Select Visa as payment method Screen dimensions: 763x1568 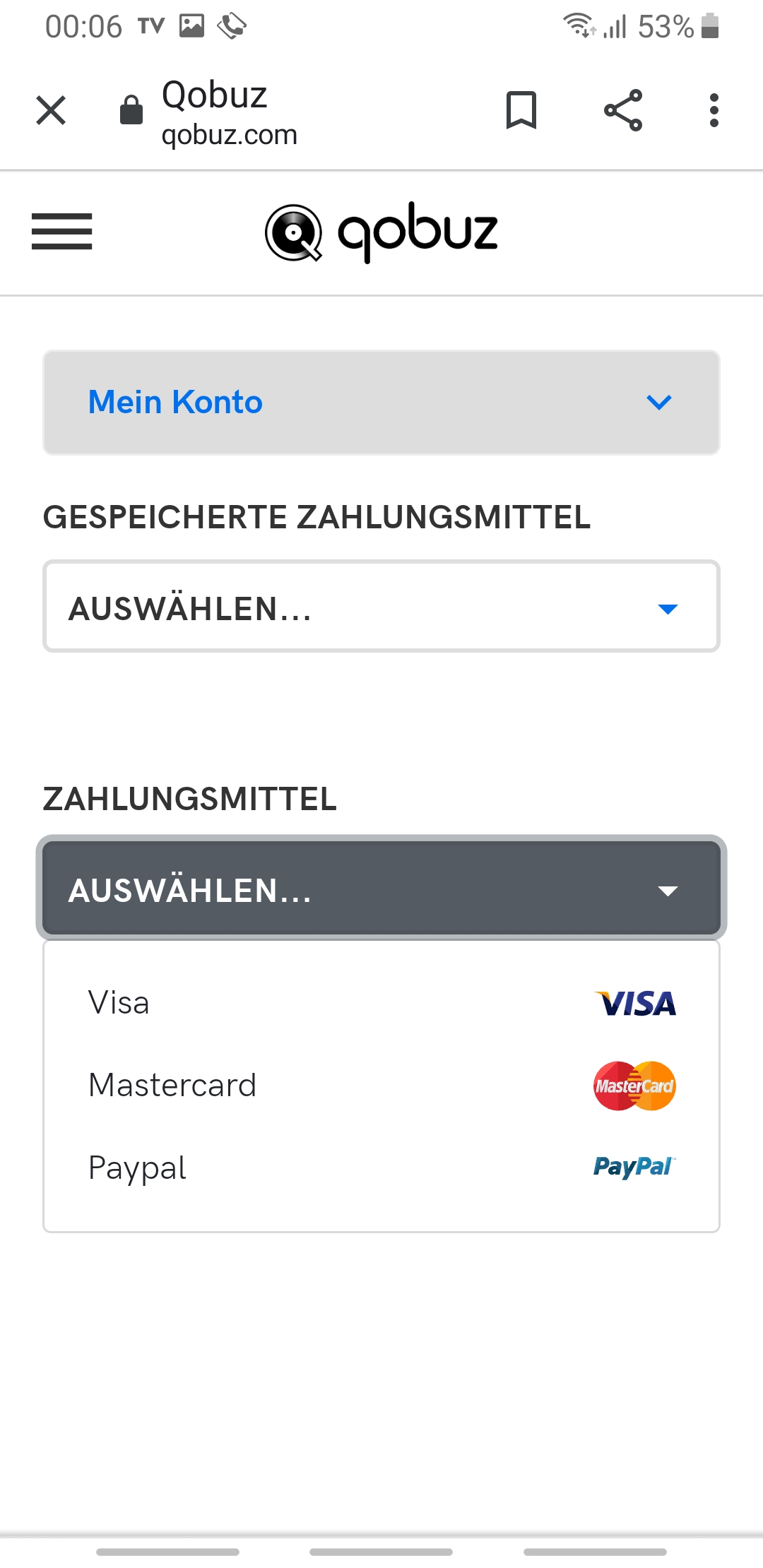click(381, 1003)
